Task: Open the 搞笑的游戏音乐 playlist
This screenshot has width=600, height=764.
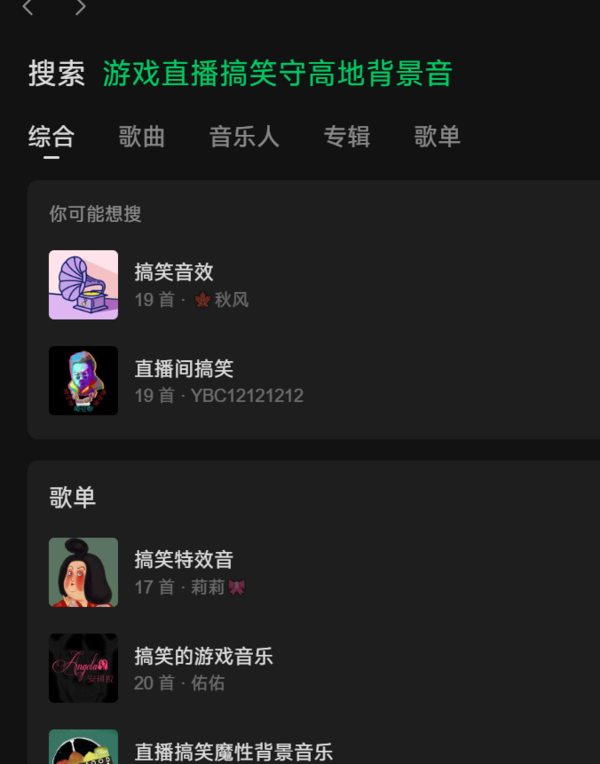Action: point(204,657)
